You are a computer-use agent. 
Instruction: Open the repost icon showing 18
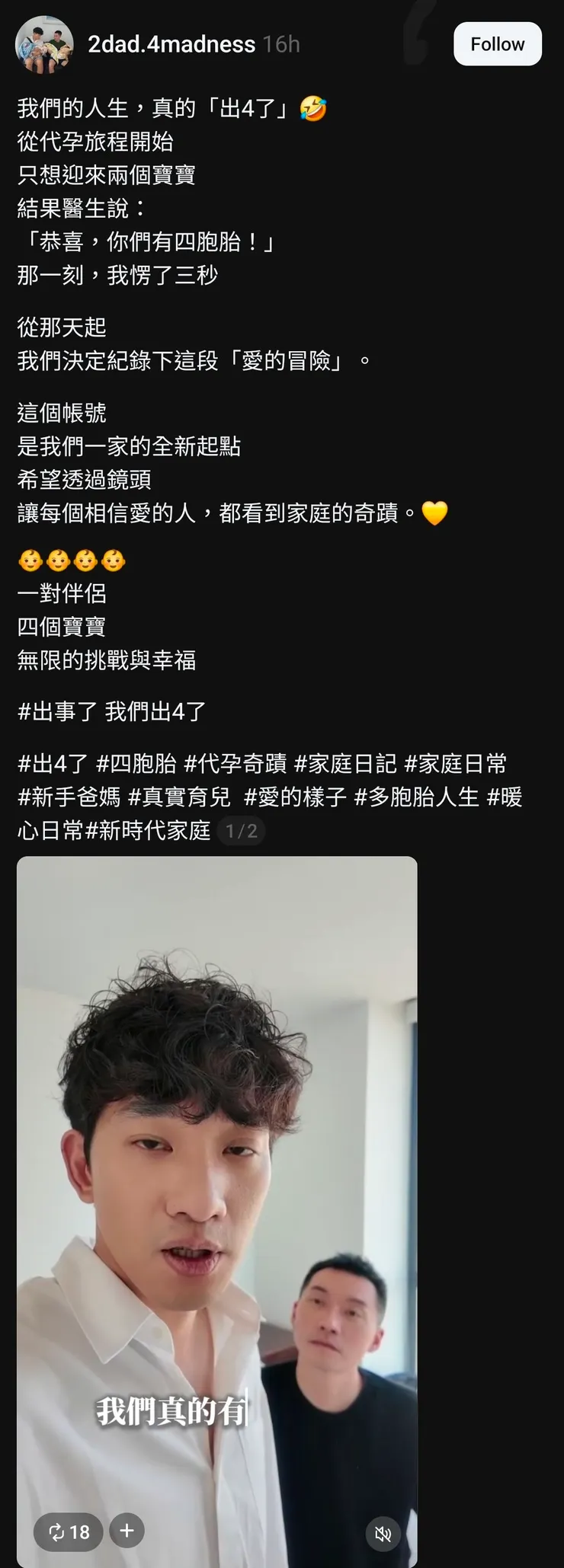point(69,1533)
